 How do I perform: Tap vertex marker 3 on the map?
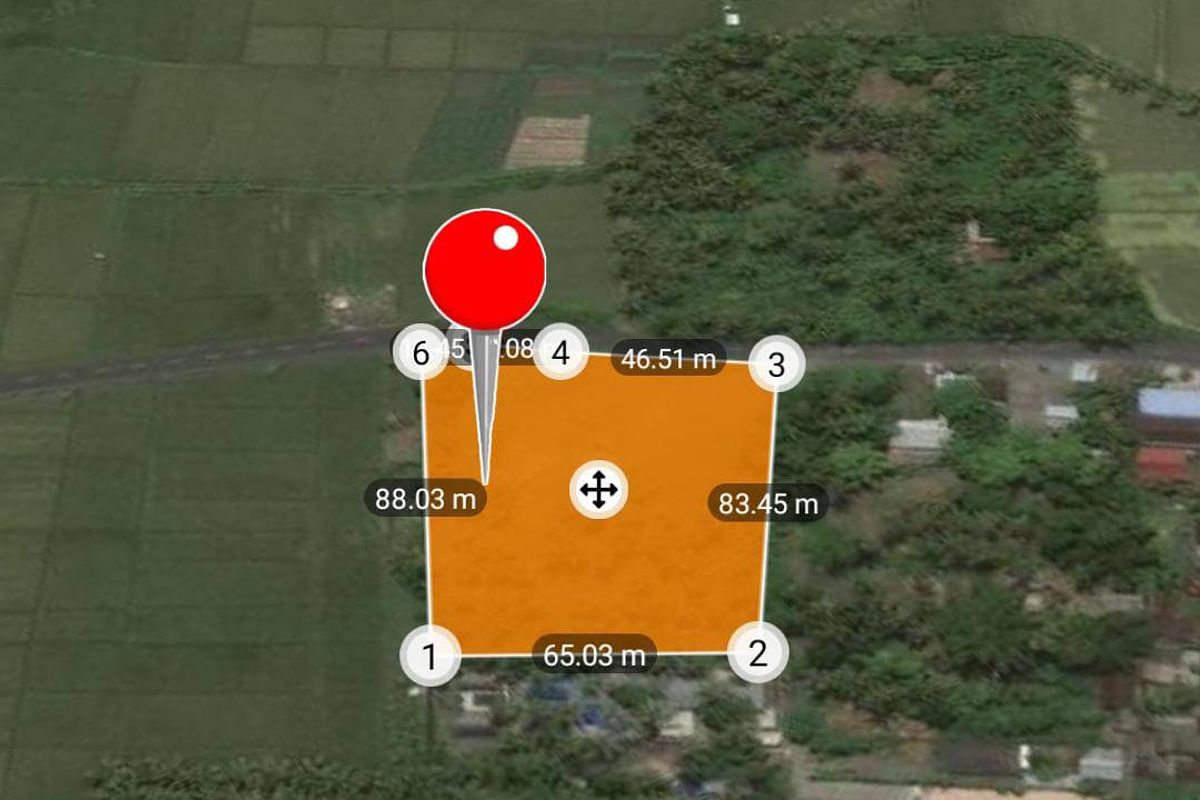pyautogui.click(x=777, y=365)
